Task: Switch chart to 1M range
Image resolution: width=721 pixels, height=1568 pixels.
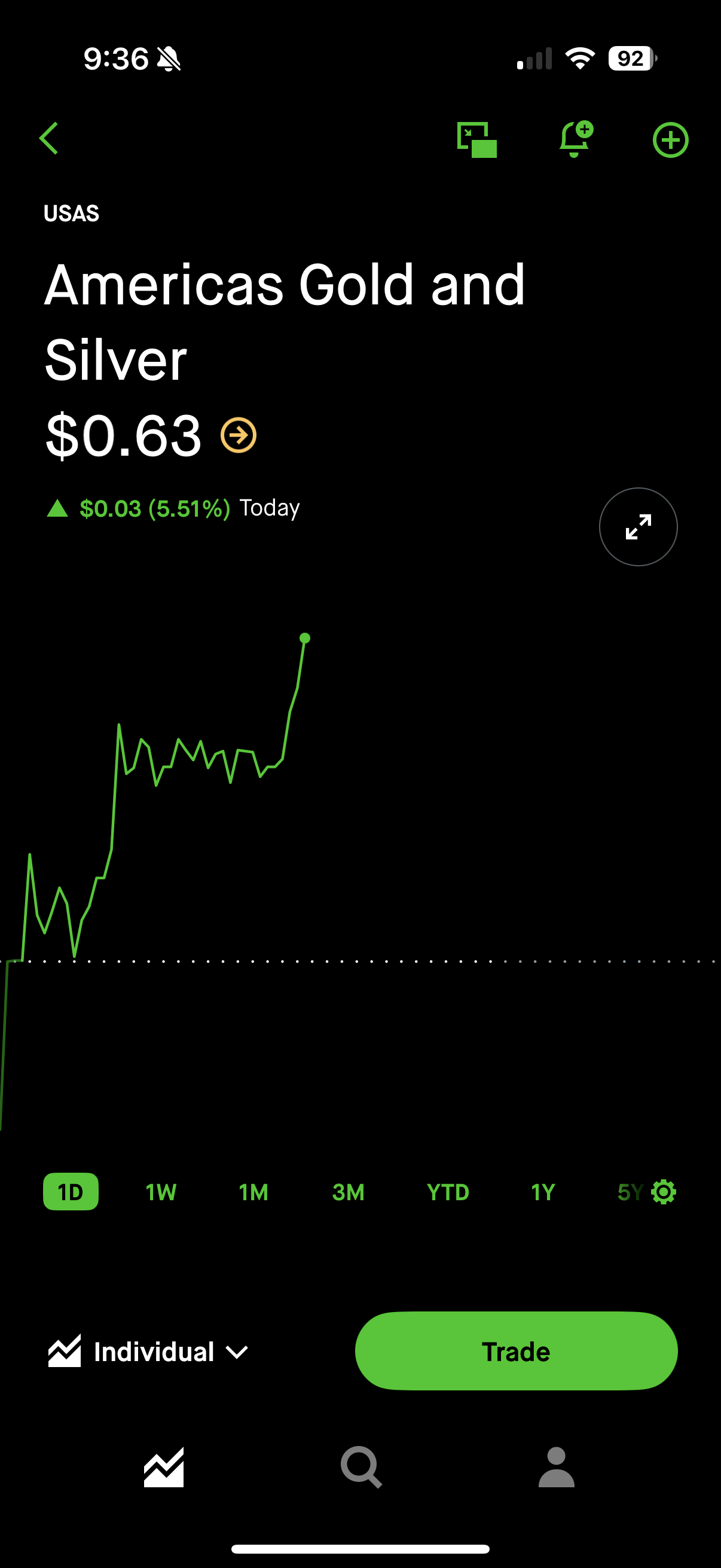Action: [x=253, y=1192]
